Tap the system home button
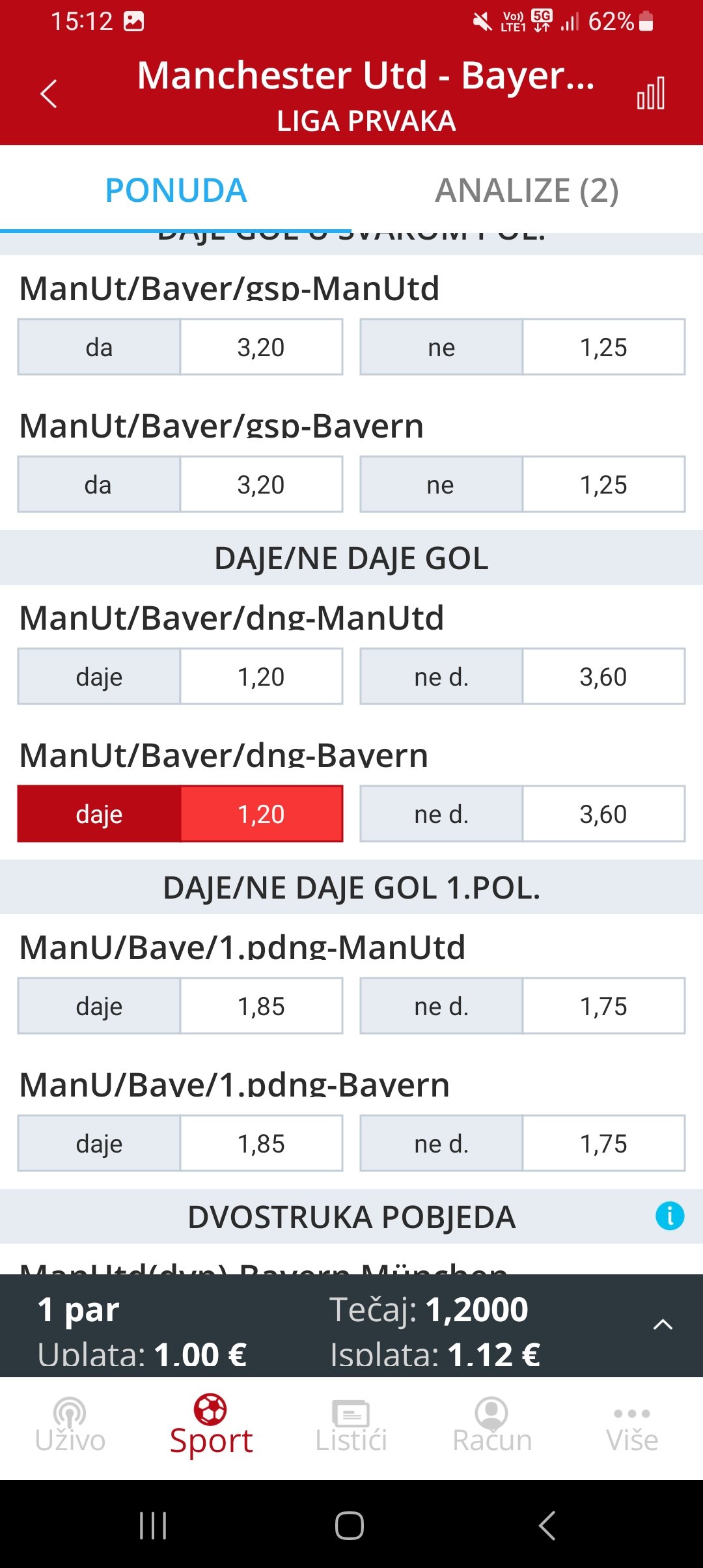The width and height of the screenshot is (703, 1568). [350, 1525]
